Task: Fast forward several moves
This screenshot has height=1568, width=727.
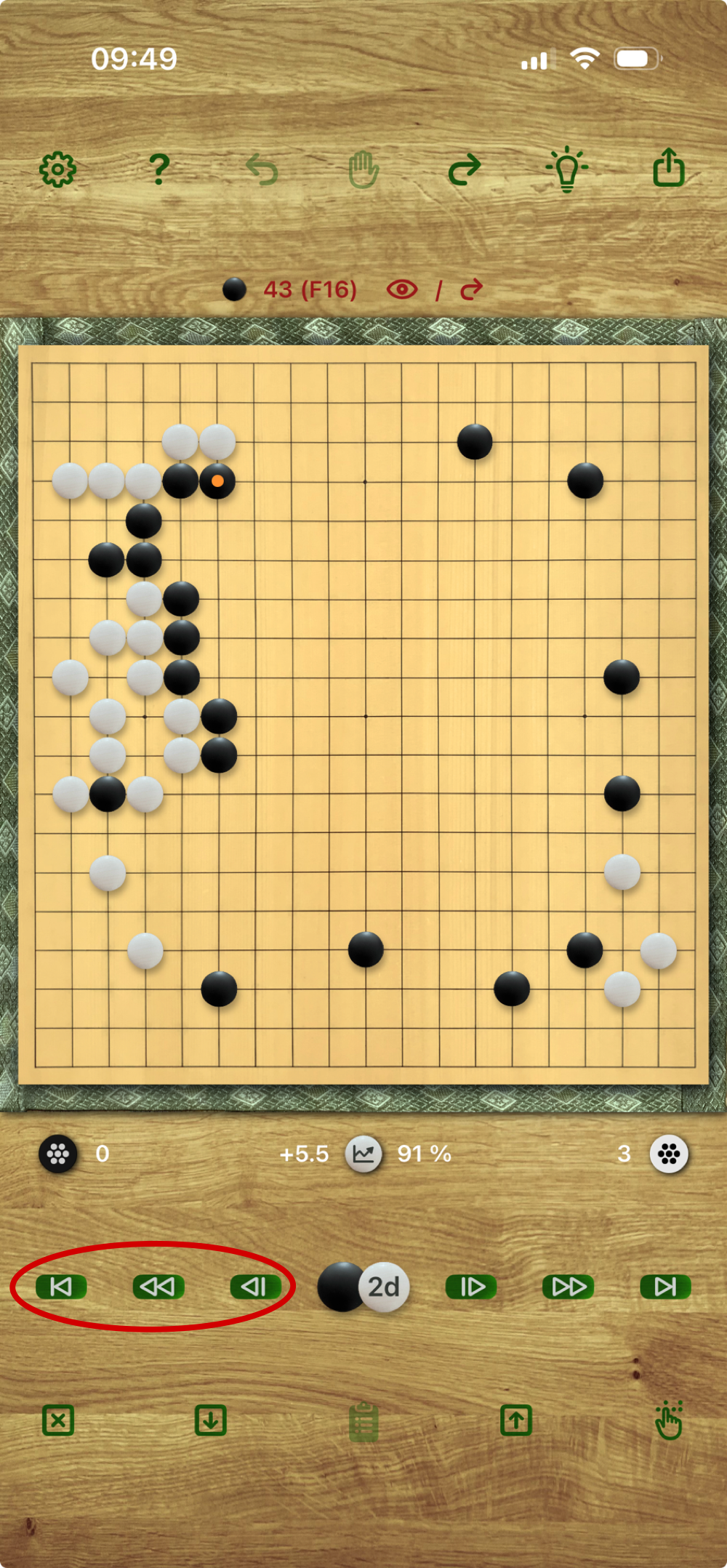Action: [568, 1287]
